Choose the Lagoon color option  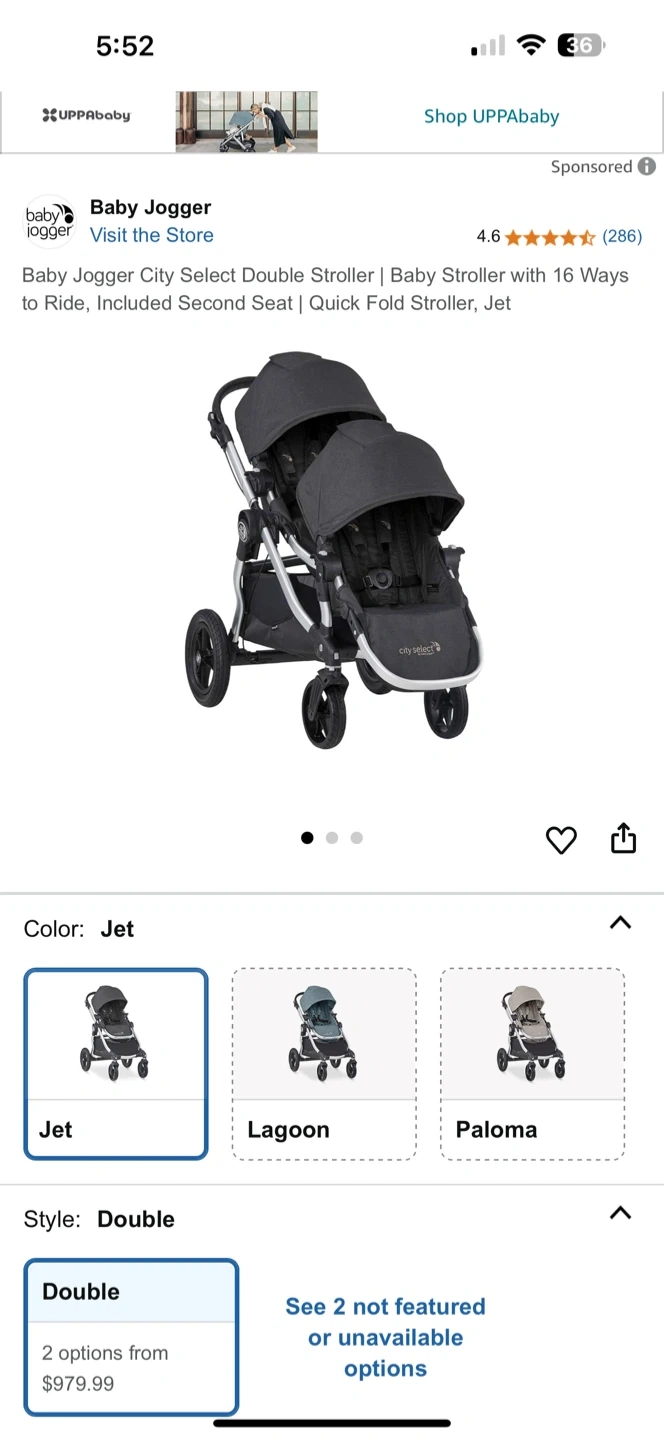point(324,1063)
